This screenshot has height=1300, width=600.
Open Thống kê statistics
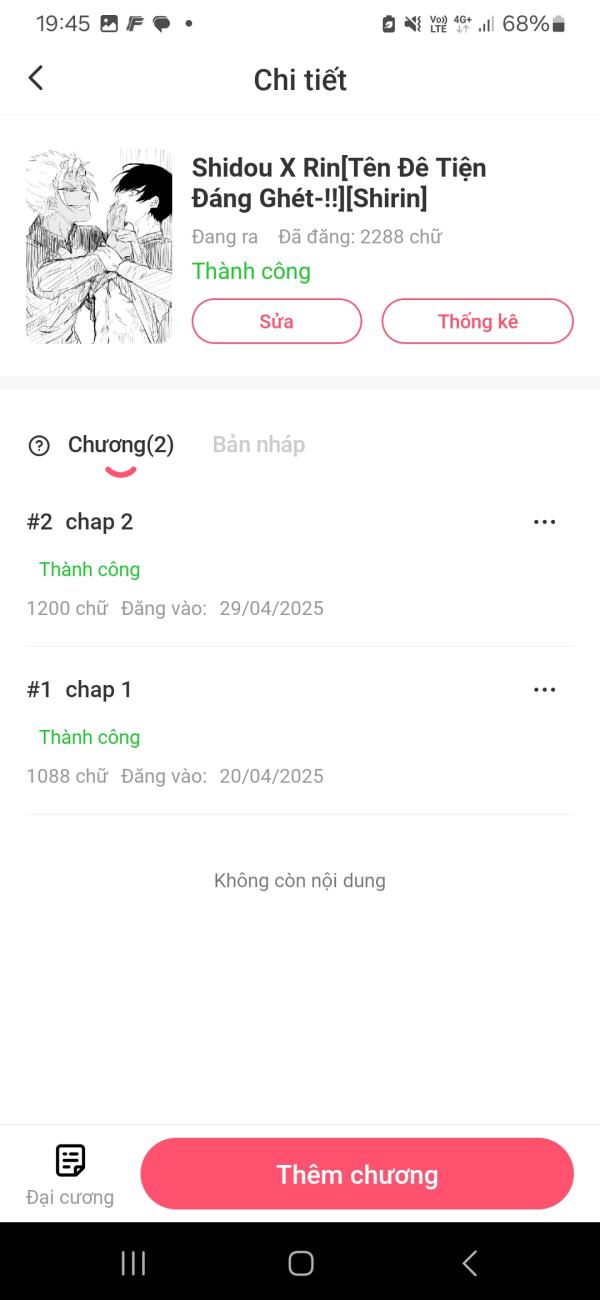pos(477,321)
